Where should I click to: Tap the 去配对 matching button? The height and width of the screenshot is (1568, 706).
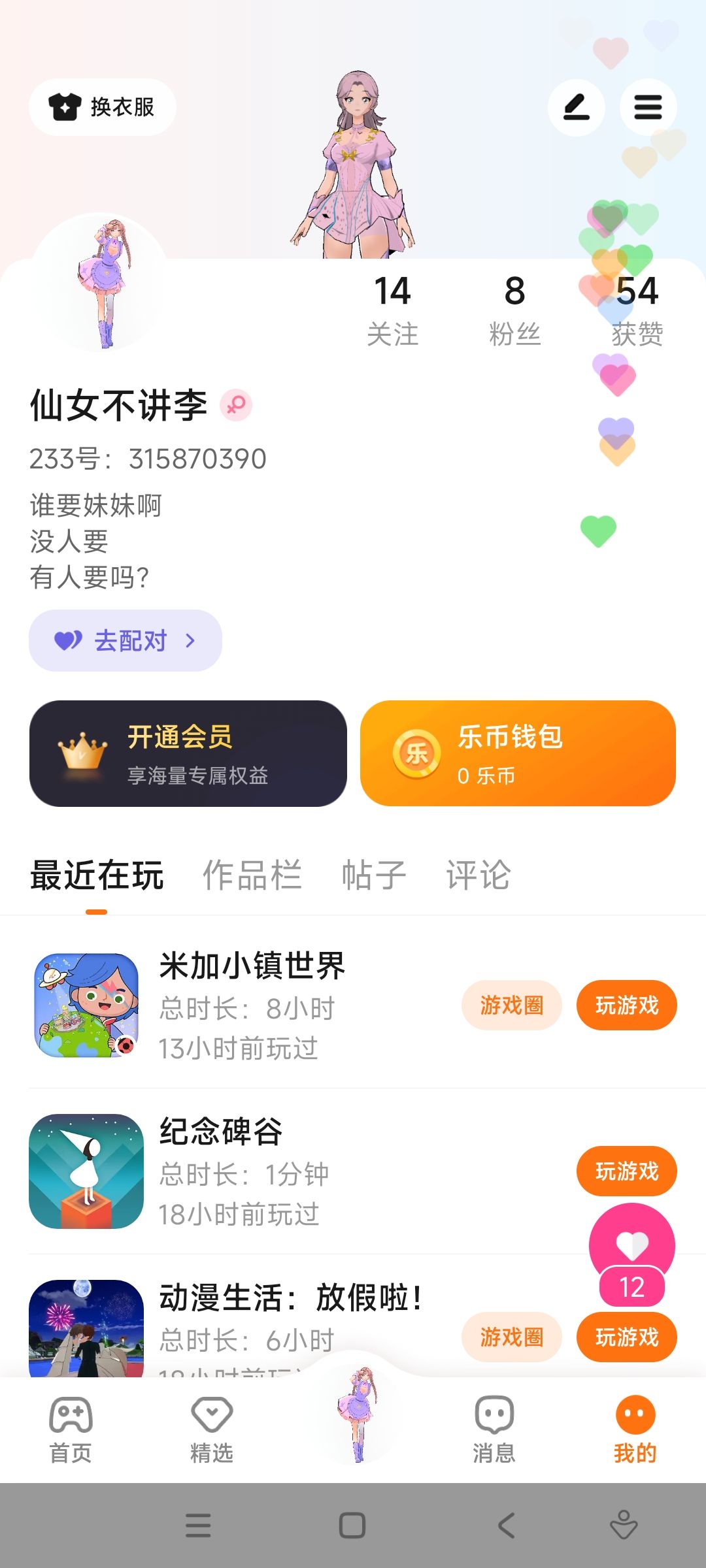[126, 640]
